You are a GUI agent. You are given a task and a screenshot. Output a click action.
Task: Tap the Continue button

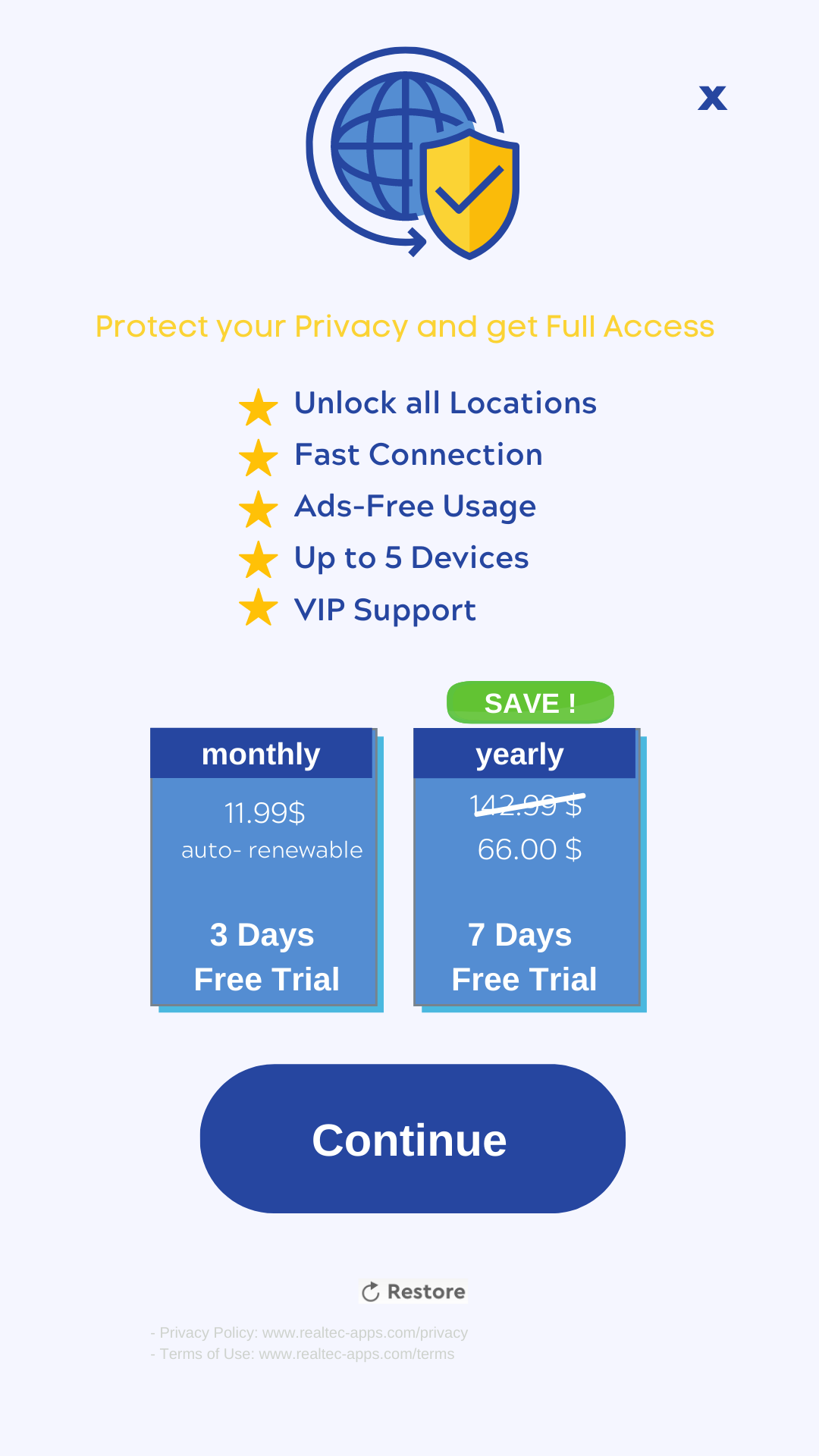[x=413, y=1138]
